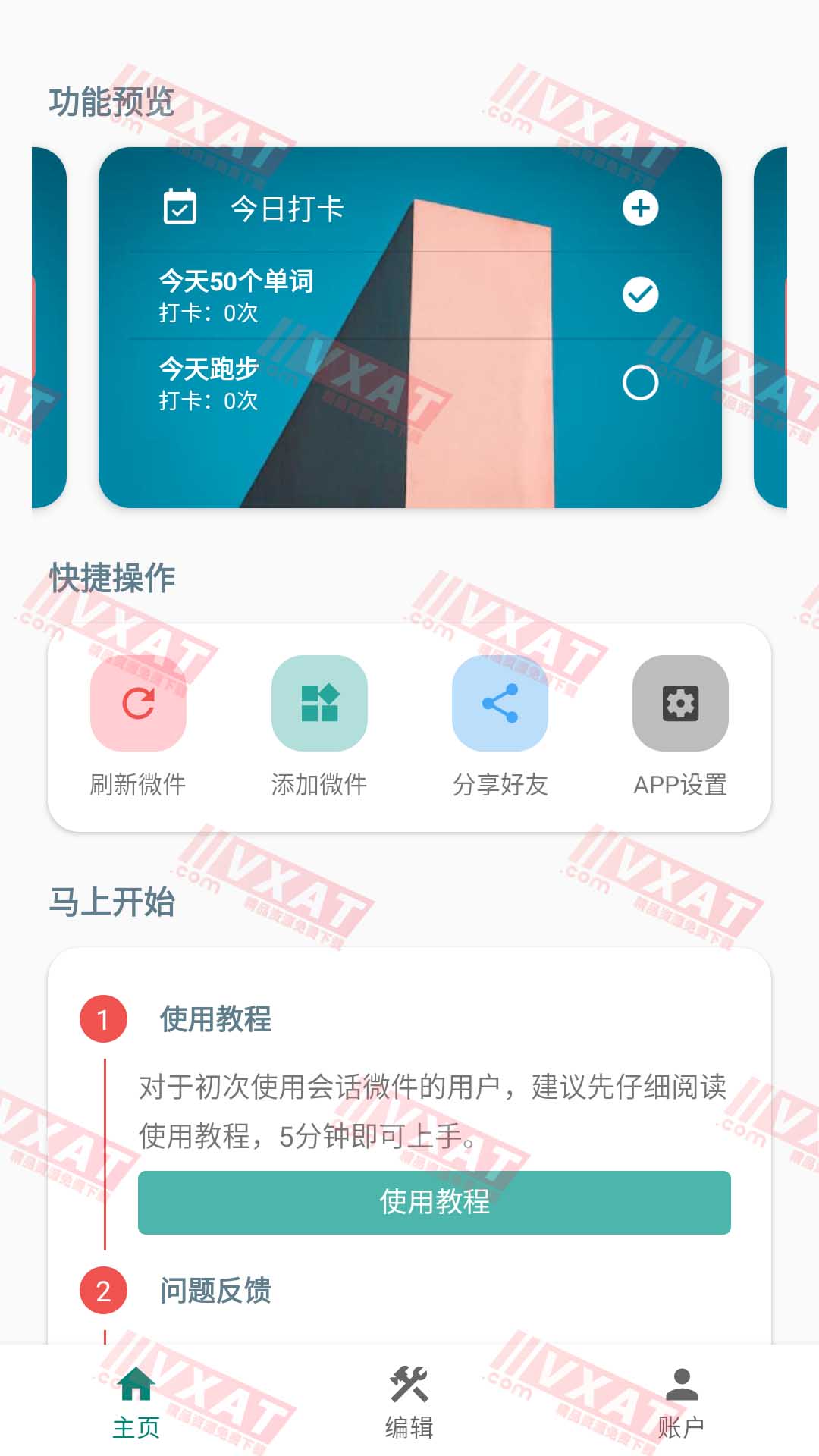Screen dimensions: 819x1456
Task: Check off the 今天跑步 task
Action: (x=640, y=383)
